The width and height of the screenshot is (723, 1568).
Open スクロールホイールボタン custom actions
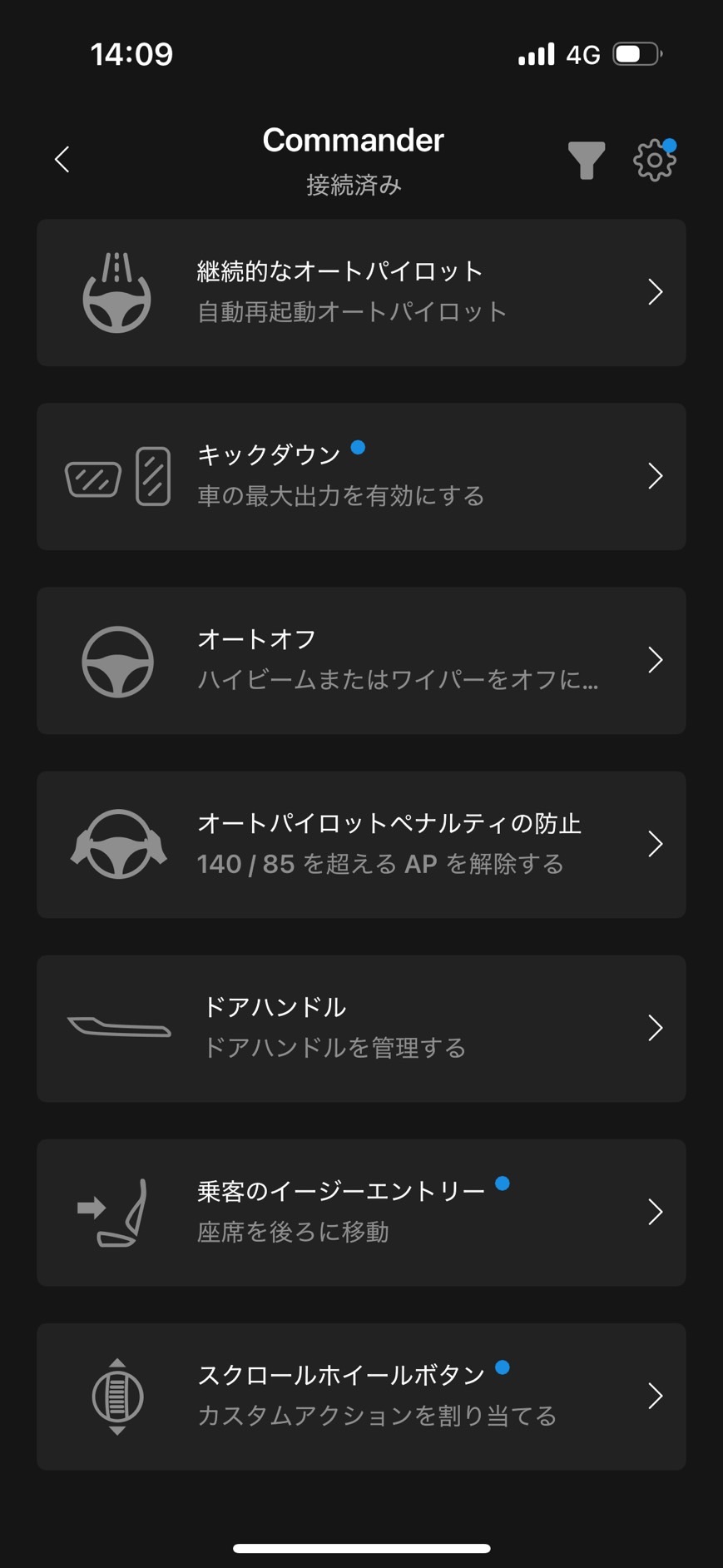(361, 1396)
